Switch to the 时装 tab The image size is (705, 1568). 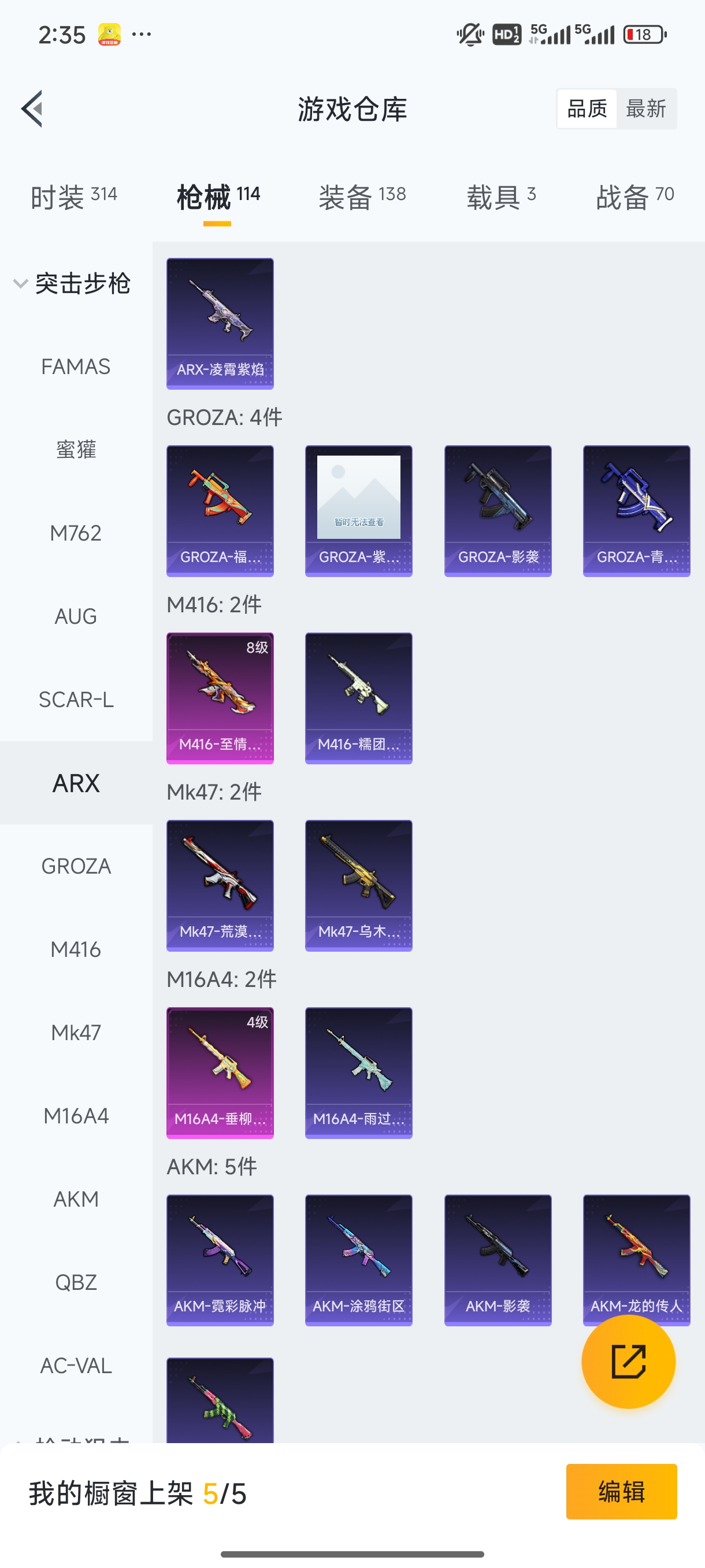click(73, 197)
